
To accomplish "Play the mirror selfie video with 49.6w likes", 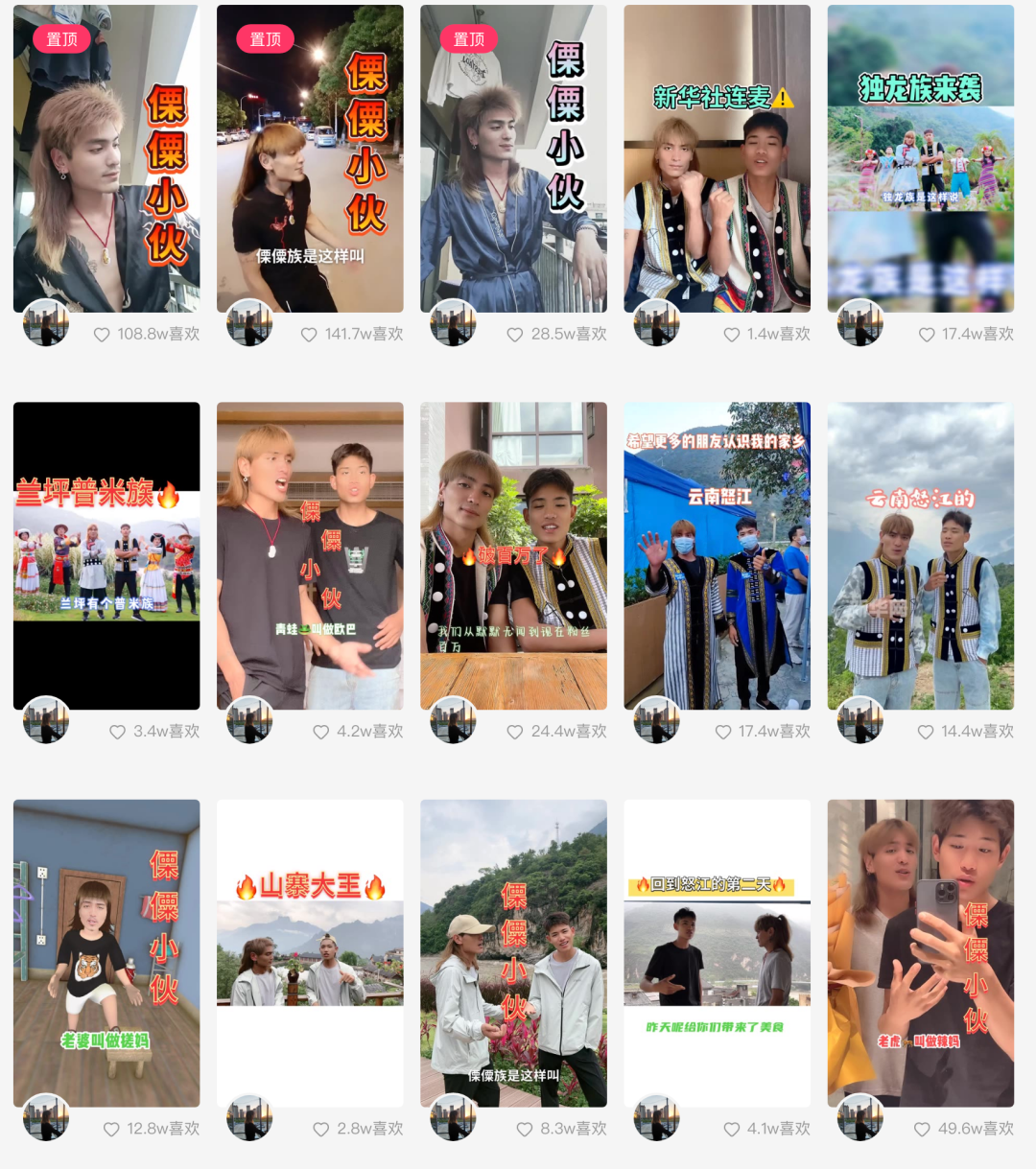I will tap(920, 952).
